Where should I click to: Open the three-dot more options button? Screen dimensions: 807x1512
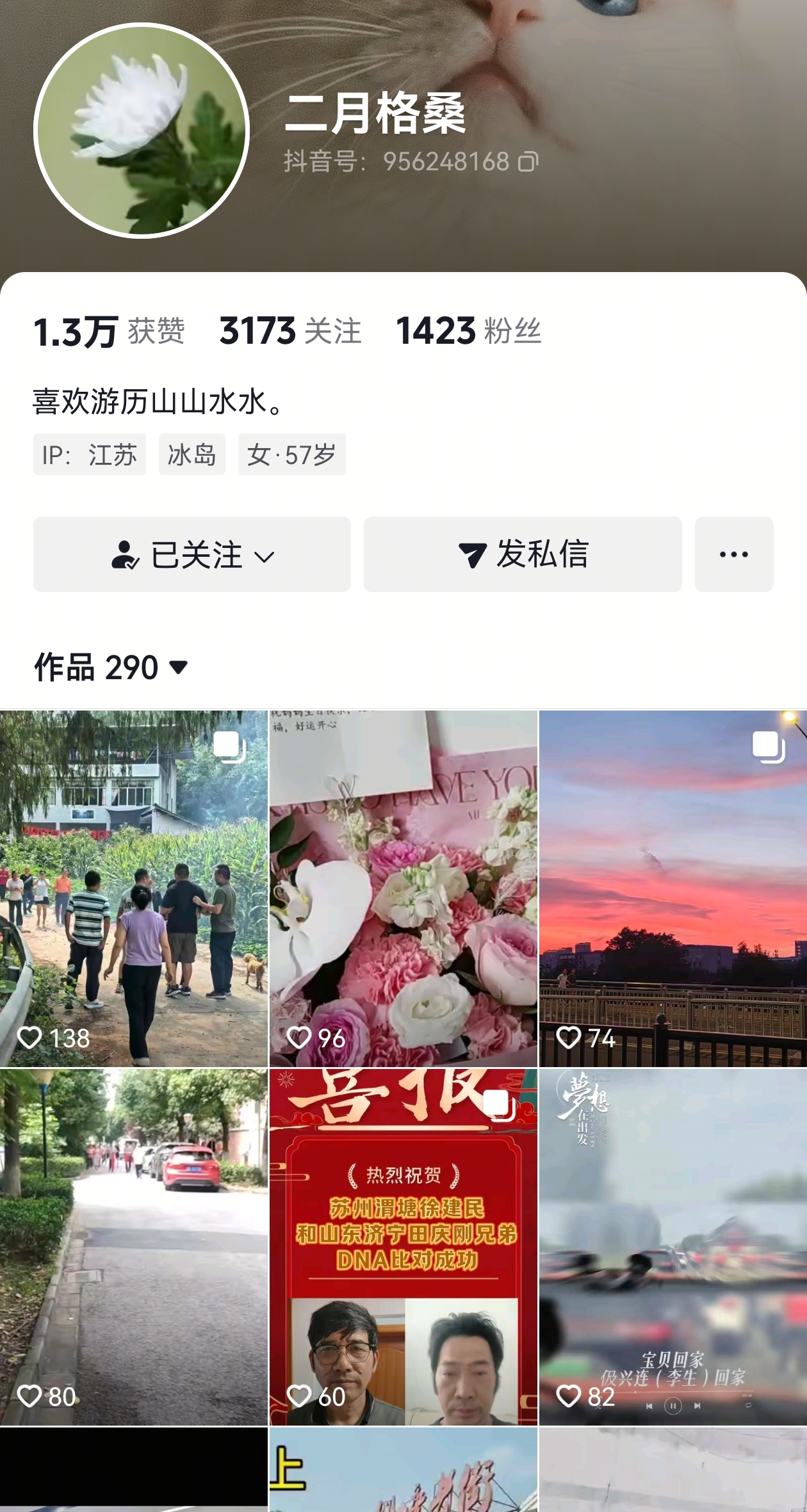tap(734, 554)
